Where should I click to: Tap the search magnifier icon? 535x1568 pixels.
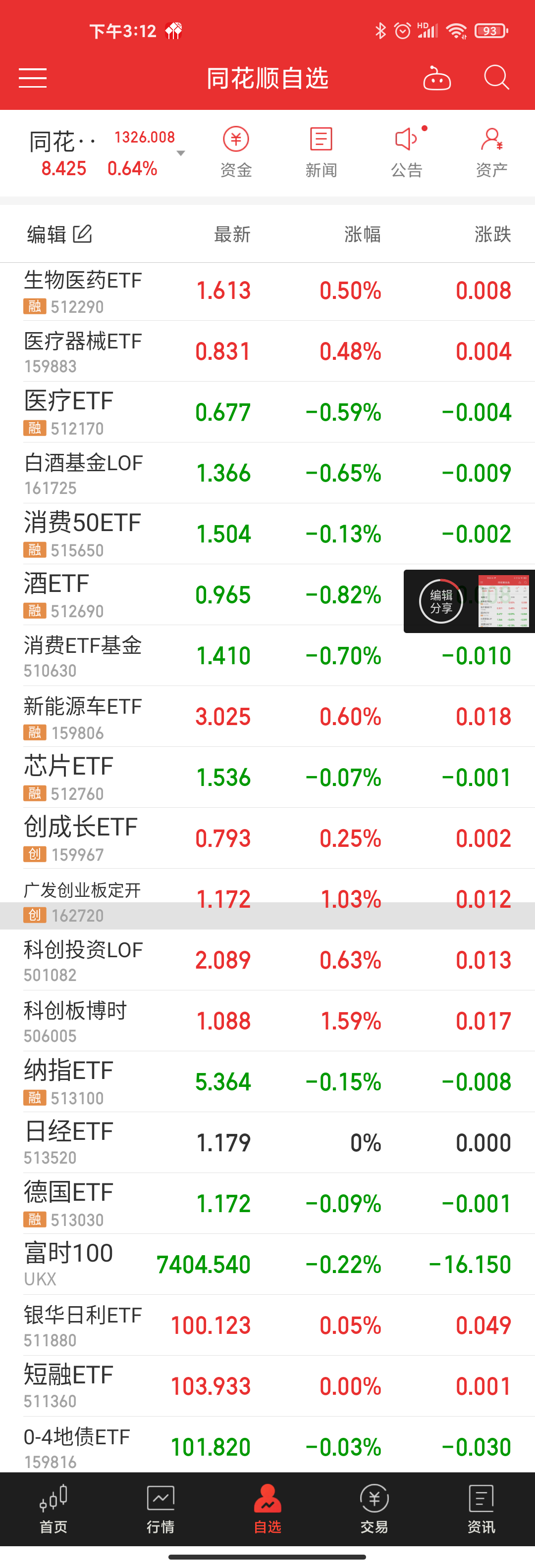[x=496, y=78]
